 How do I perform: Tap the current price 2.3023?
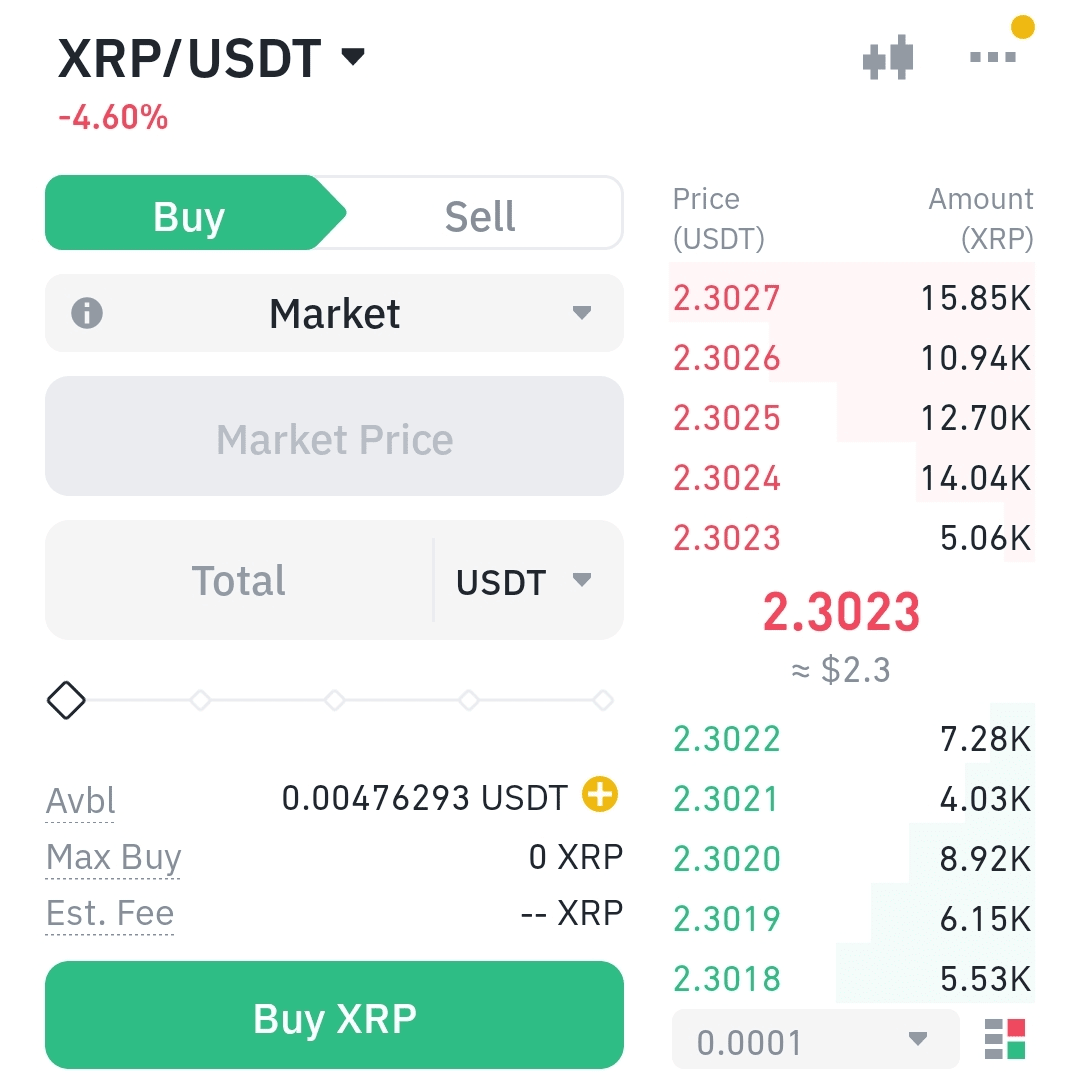[841, 612]
